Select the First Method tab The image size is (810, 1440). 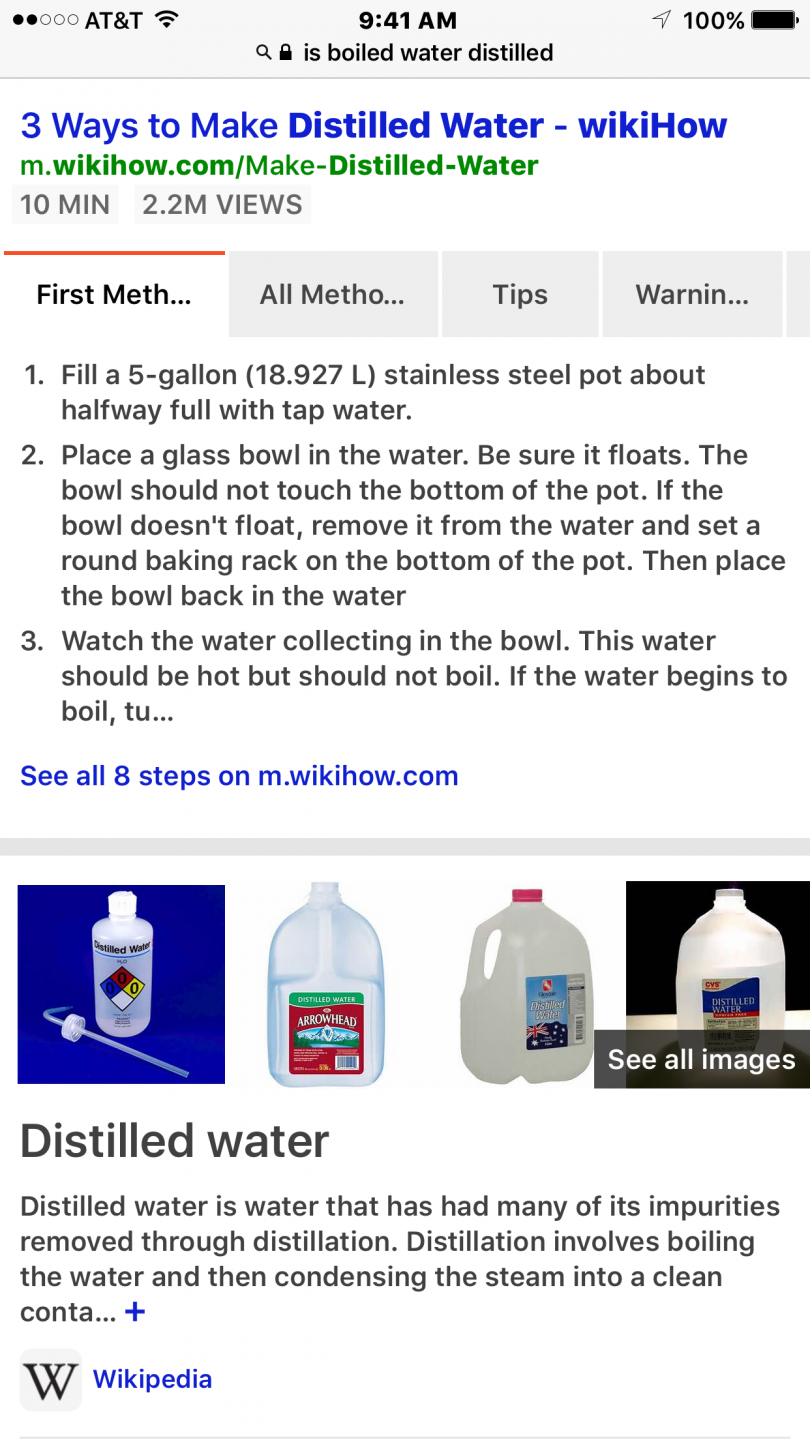click(x=114, y=295)
